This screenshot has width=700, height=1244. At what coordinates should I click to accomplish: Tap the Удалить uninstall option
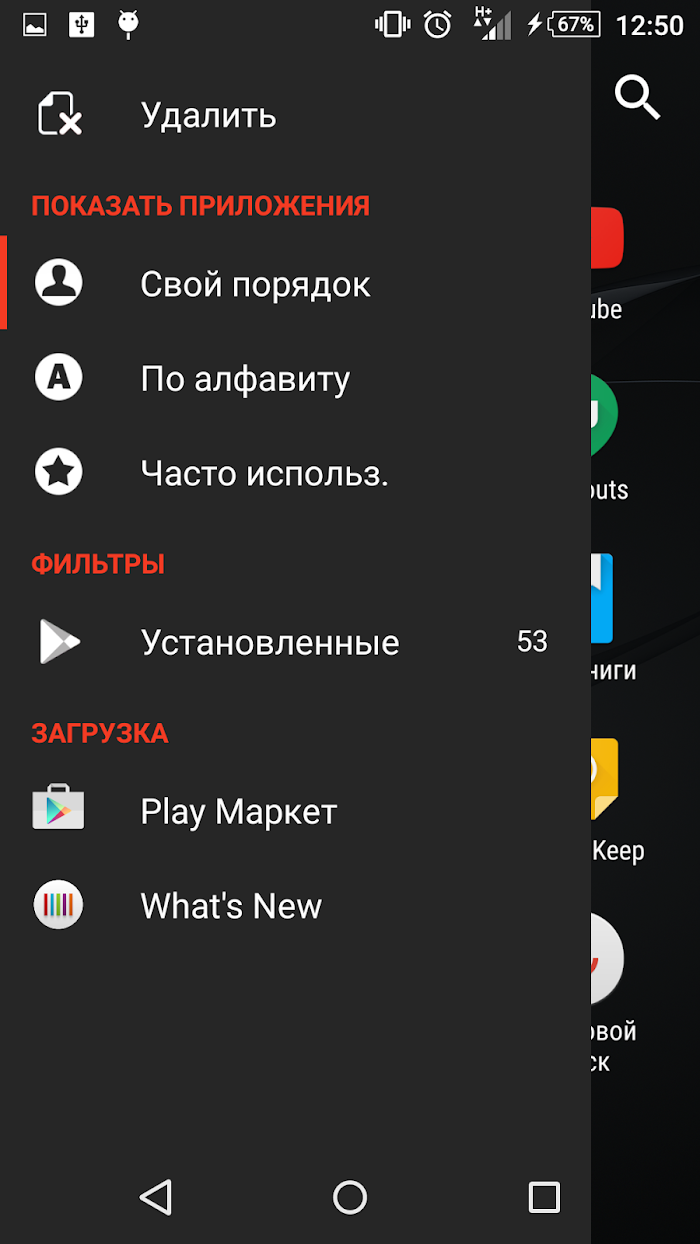[295, 115]
